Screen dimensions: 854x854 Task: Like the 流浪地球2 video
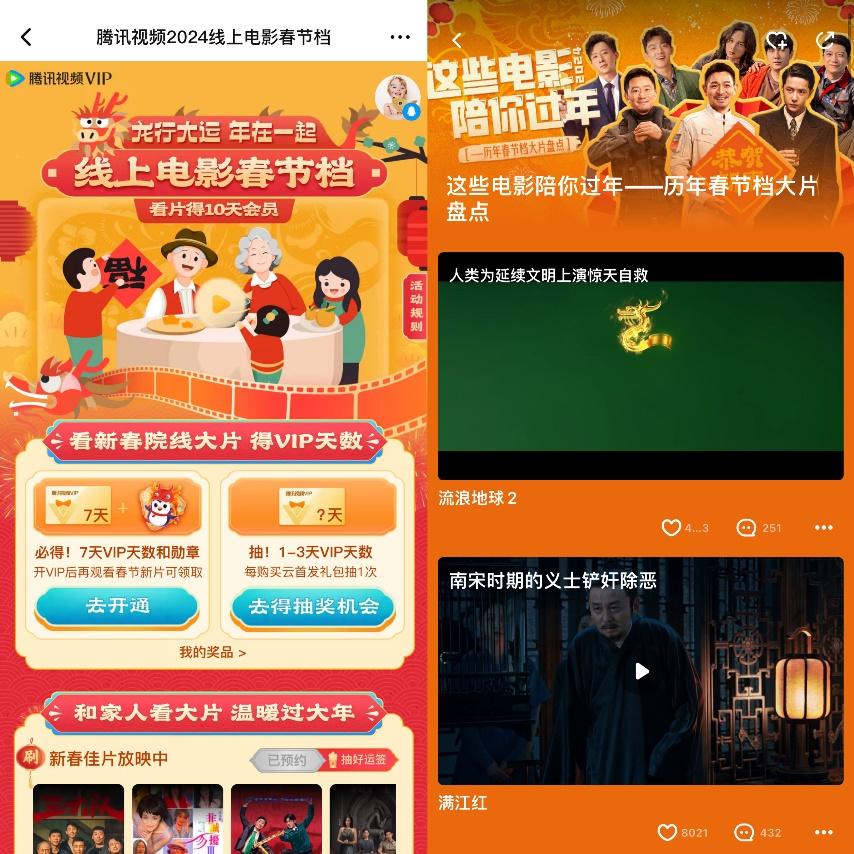point(671,527)
